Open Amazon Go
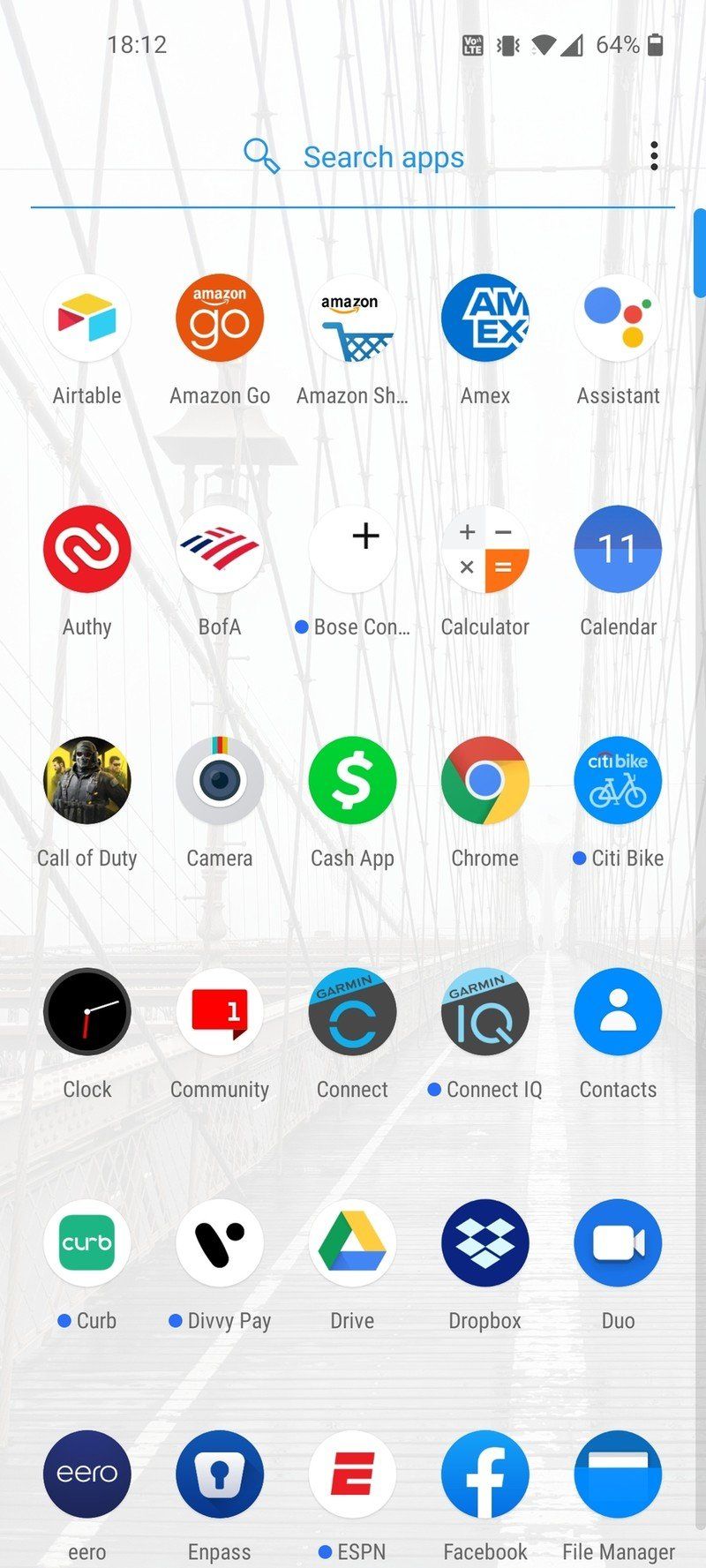The height and width of the screenshot is (1568, 706). tap(220, 319)
